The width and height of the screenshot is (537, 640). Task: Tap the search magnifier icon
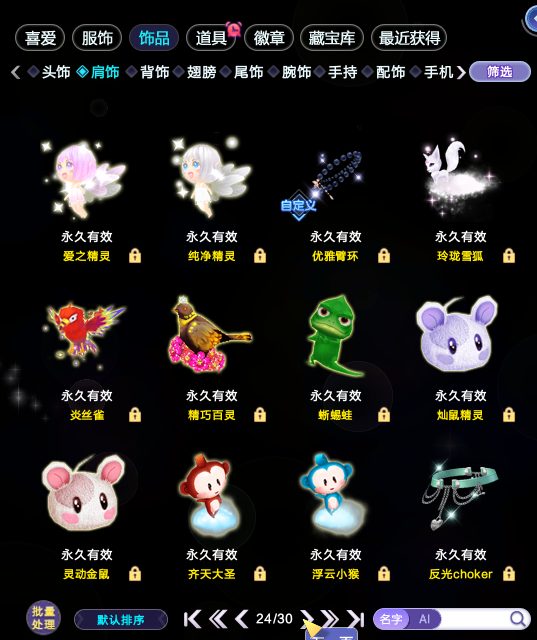coord(518,619)
